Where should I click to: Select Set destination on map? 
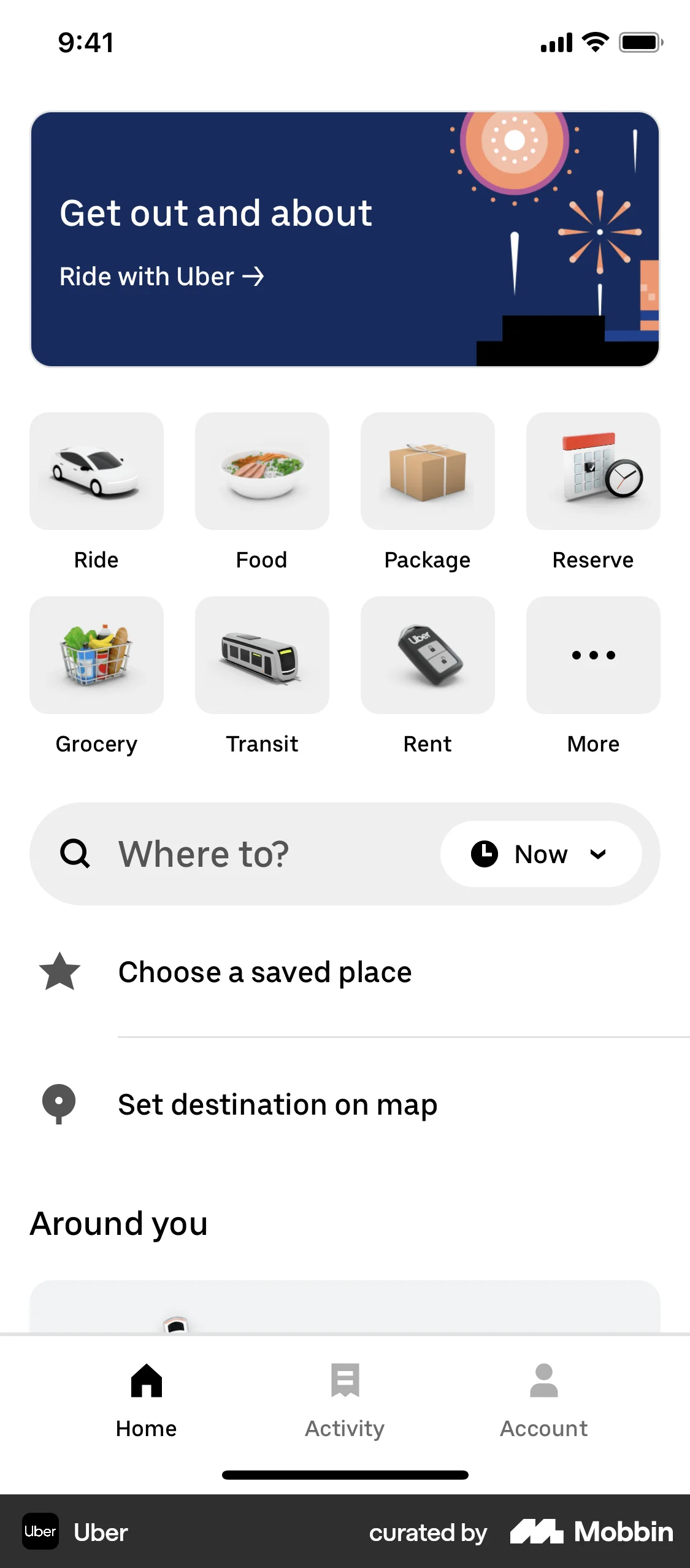(278, 1104)
